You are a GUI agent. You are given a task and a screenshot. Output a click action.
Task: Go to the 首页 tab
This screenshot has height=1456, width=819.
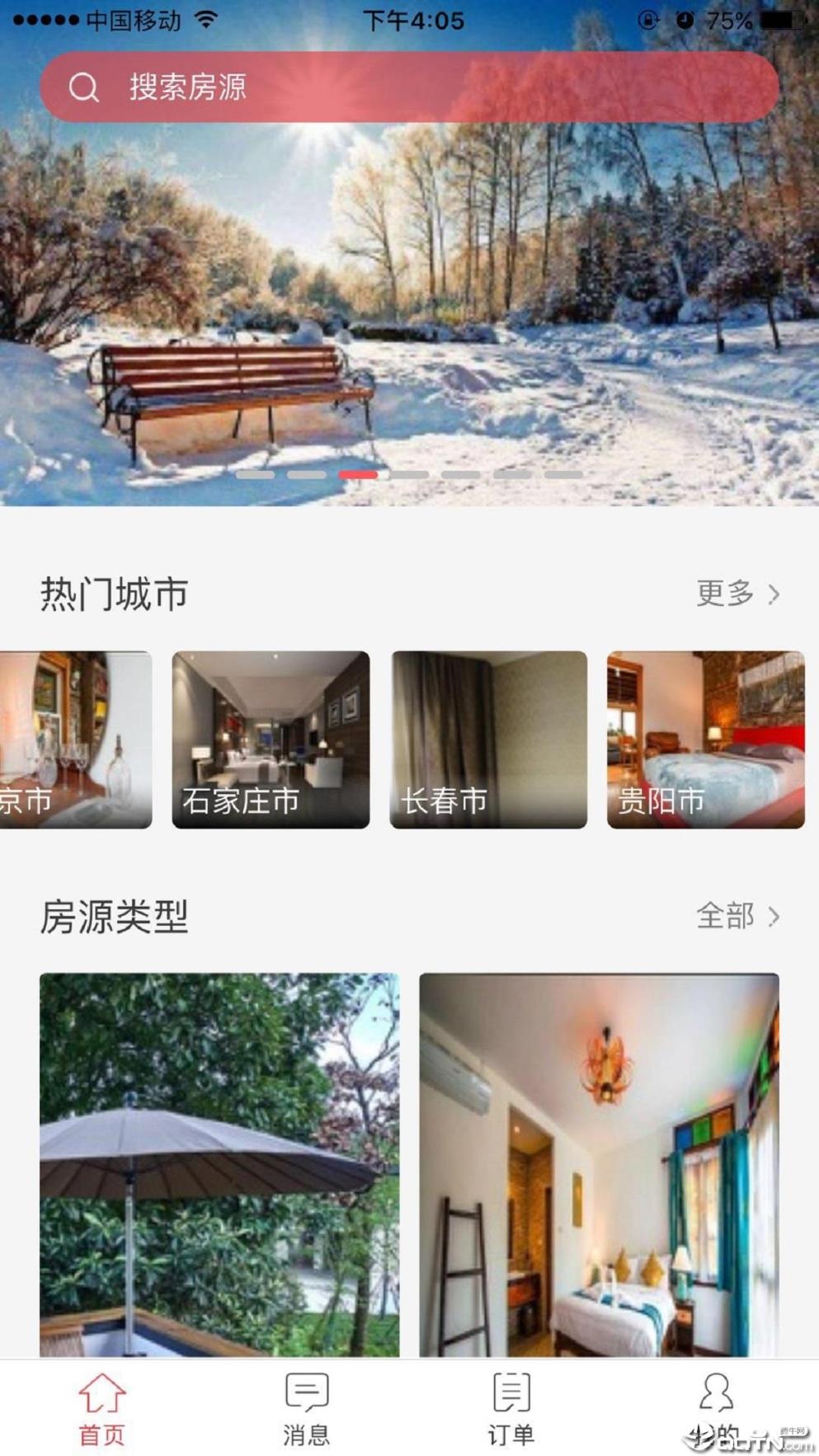click(x=102, y=1409)
